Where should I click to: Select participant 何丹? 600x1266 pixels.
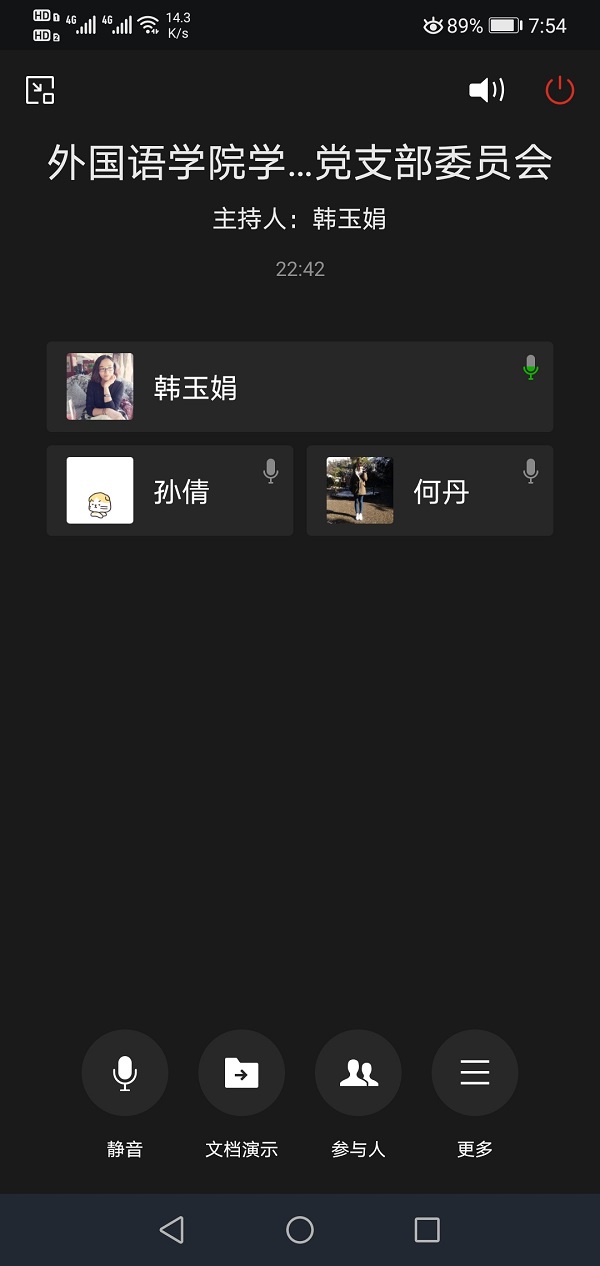[429, 491]
